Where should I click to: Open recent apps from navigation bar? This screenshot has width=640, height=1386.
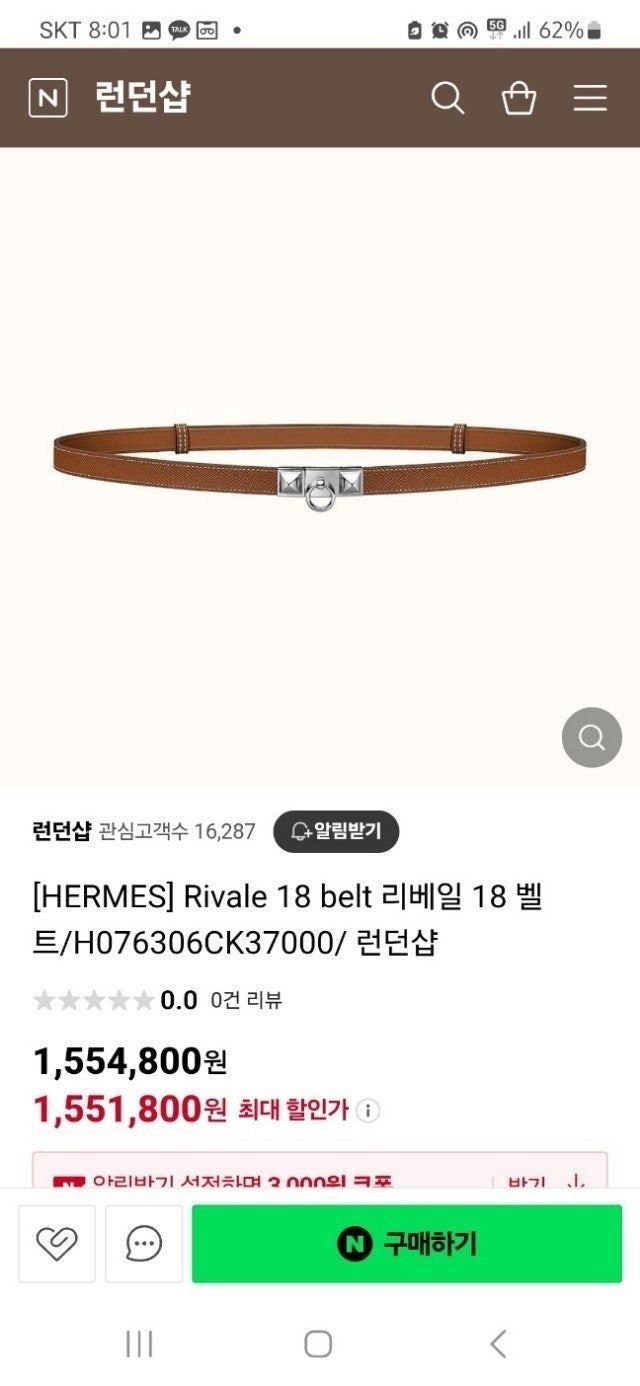(140, 1344)
